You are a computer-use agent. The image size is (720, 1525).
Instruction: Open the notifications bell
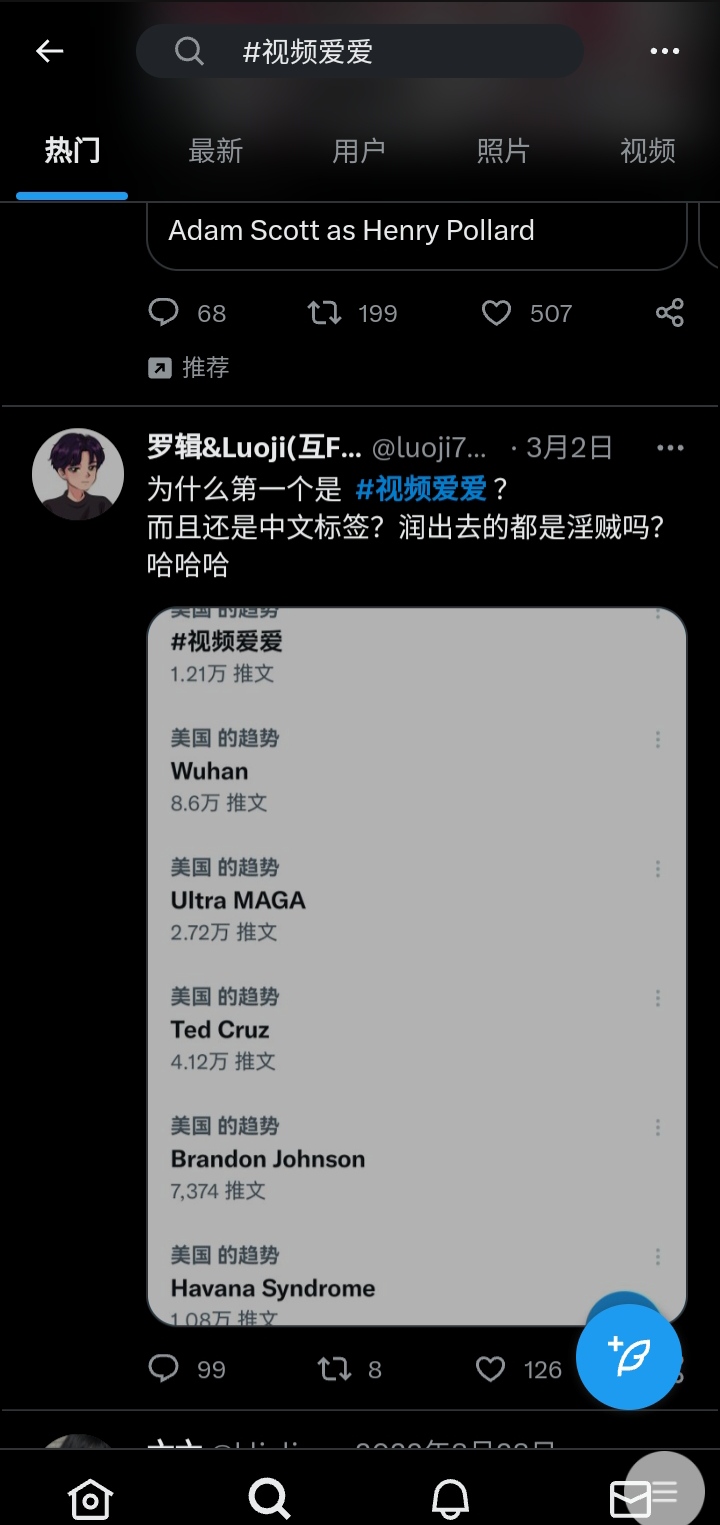[450, 1498]
